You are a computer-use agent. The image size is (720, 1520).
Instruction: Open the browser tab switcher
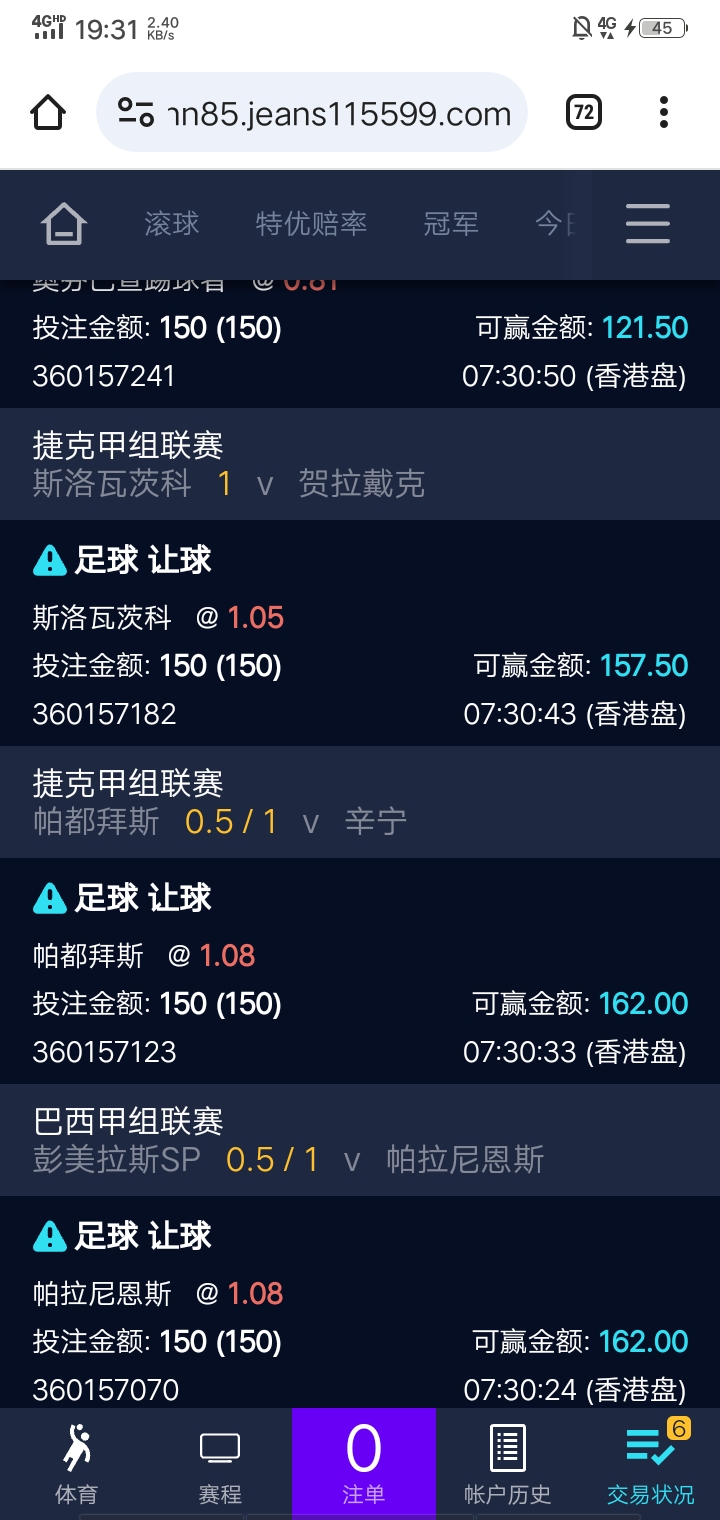point(584,112)
